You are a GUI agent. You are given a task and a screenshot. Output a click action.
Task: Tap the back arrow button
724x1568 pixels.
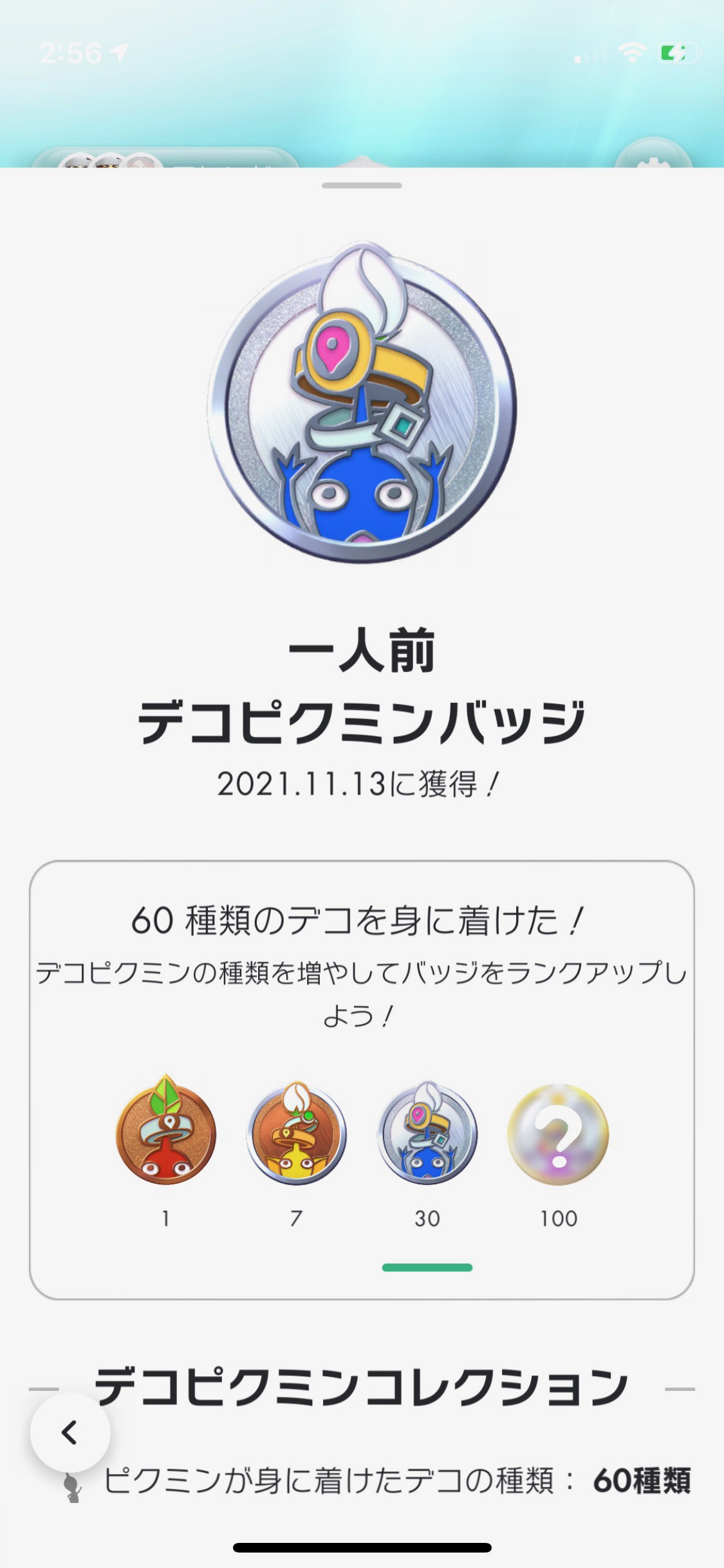pos(70,1432)
